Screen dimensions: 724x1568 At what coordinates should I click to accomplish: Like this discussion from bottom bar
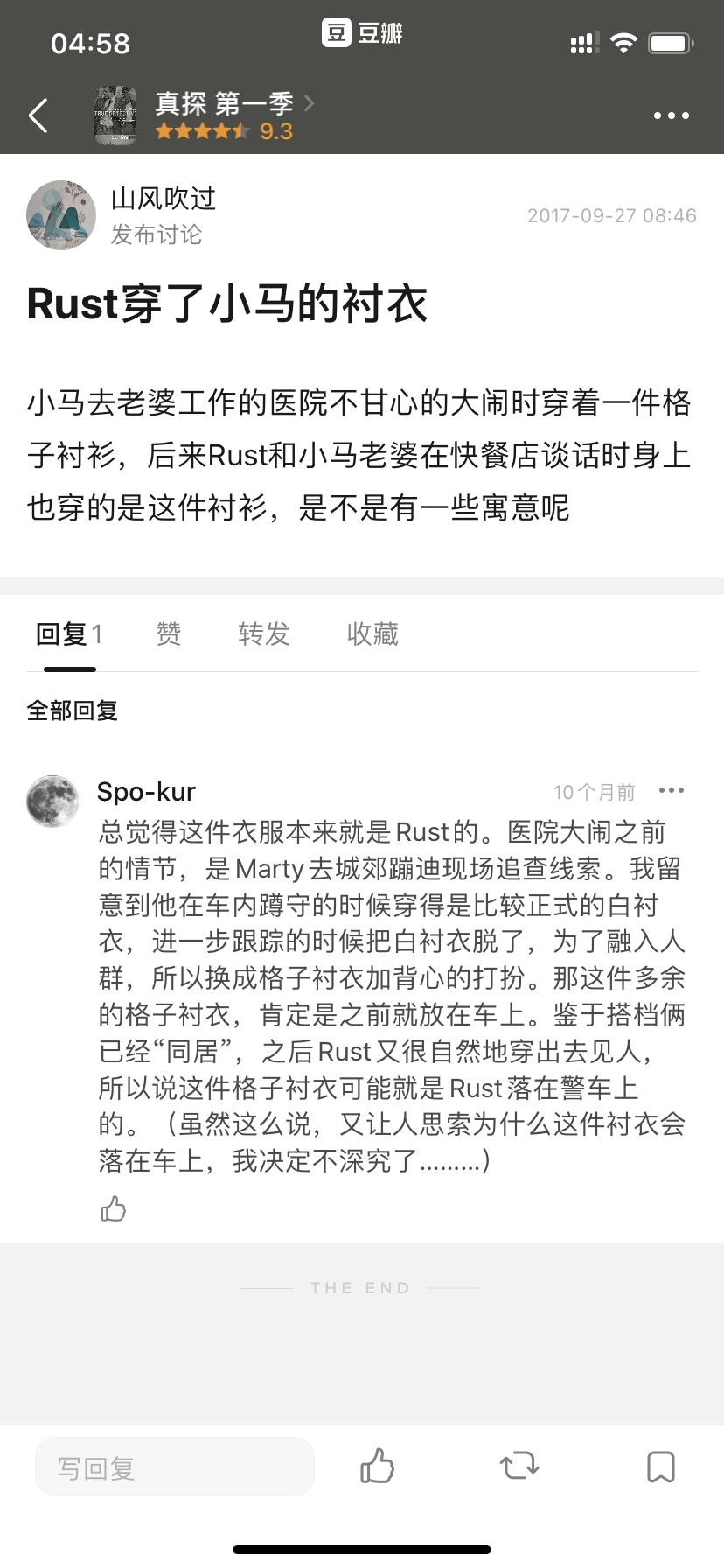377,1466
